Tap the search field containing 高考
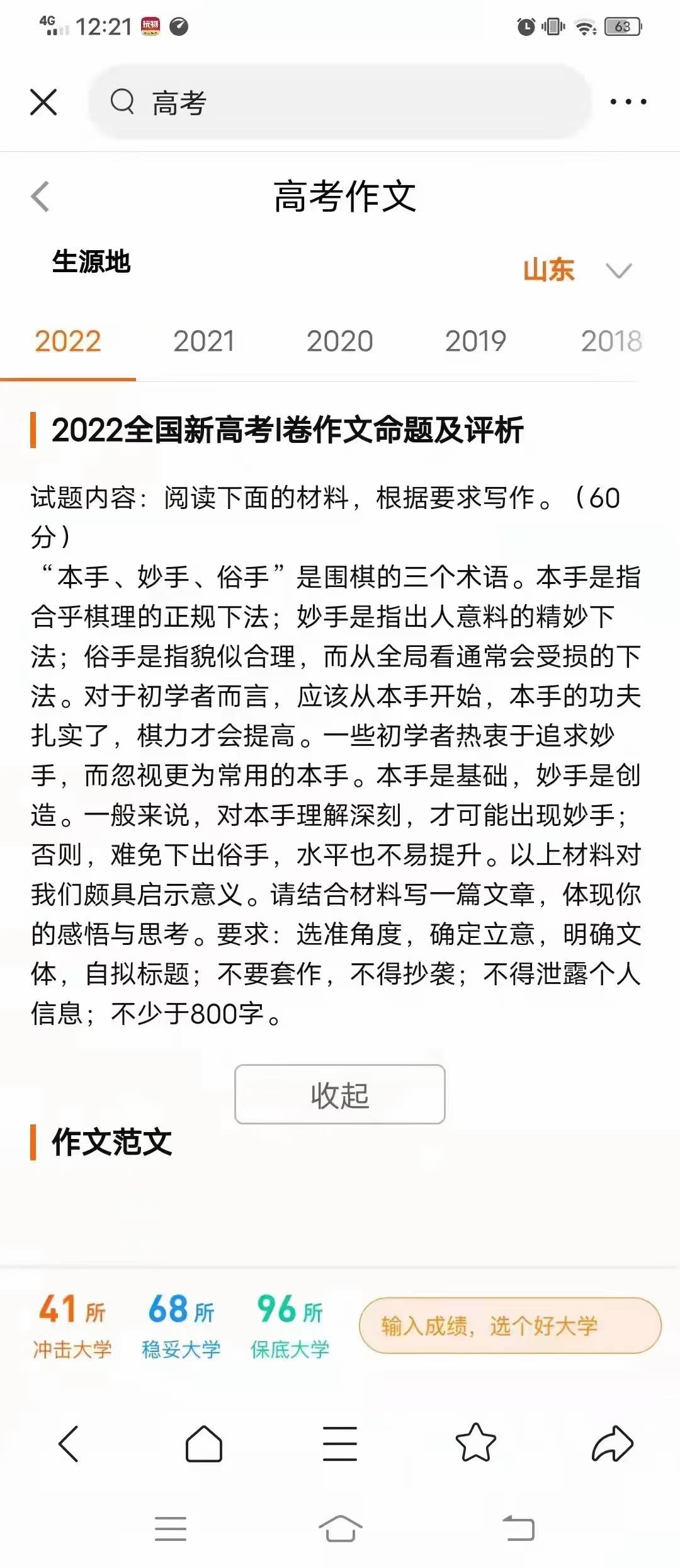The height and width of the screenshot is (1568, 680). click(340, 102)
